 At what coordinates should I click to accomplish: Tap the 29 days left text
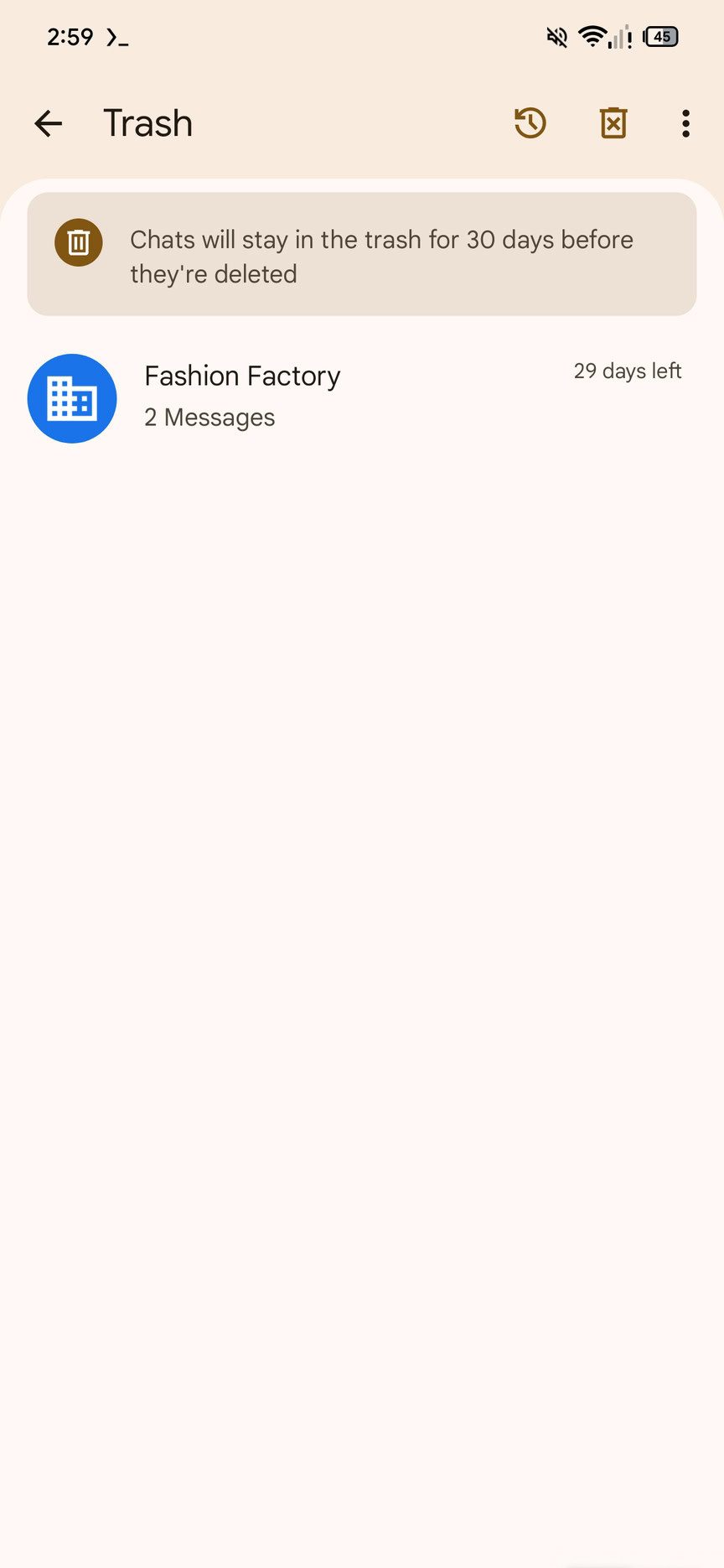[628, 371]
